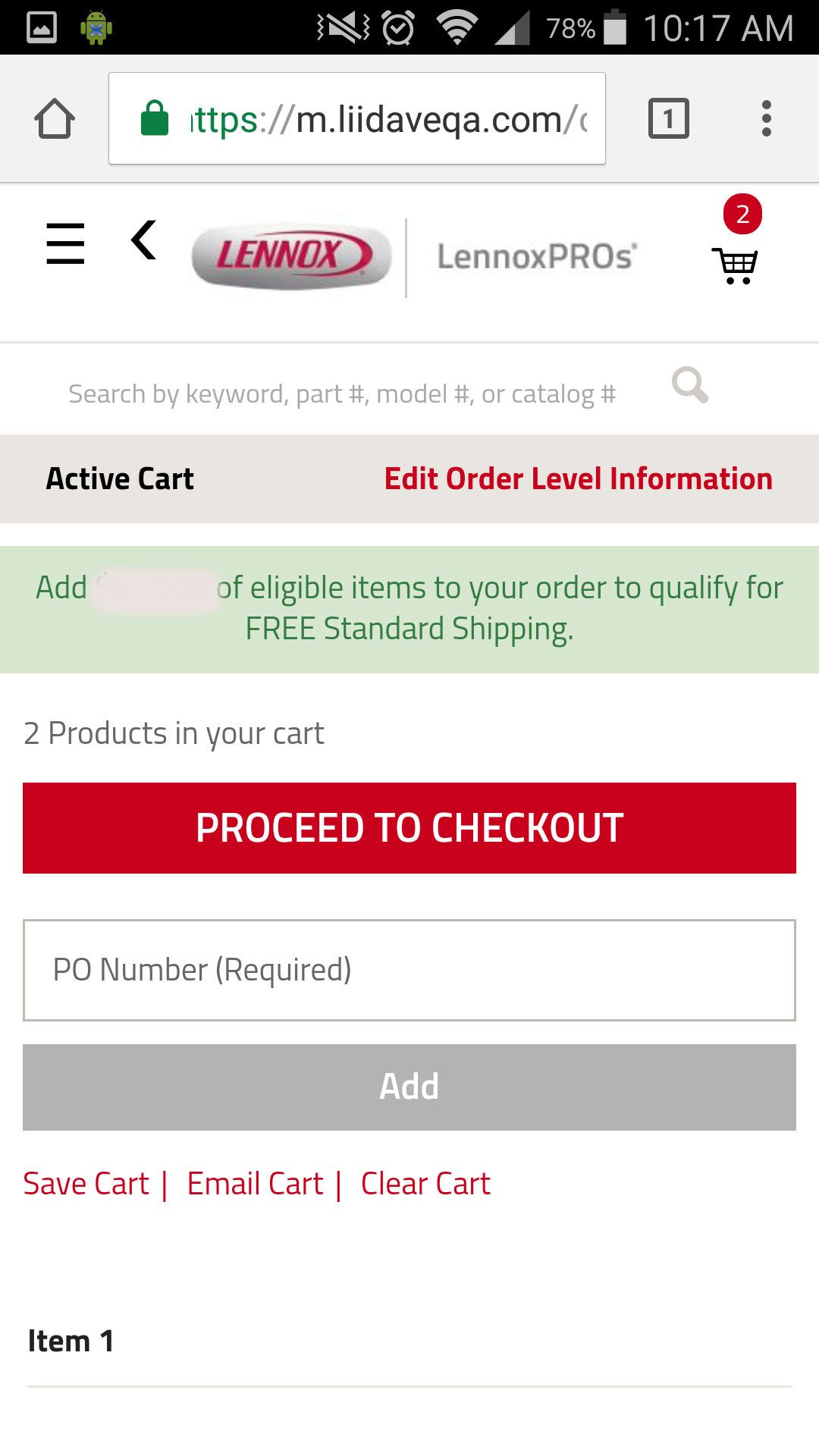This screenshot has height=1456, width=819.
Task: Focus the product search field
Action: click(342, 394)
